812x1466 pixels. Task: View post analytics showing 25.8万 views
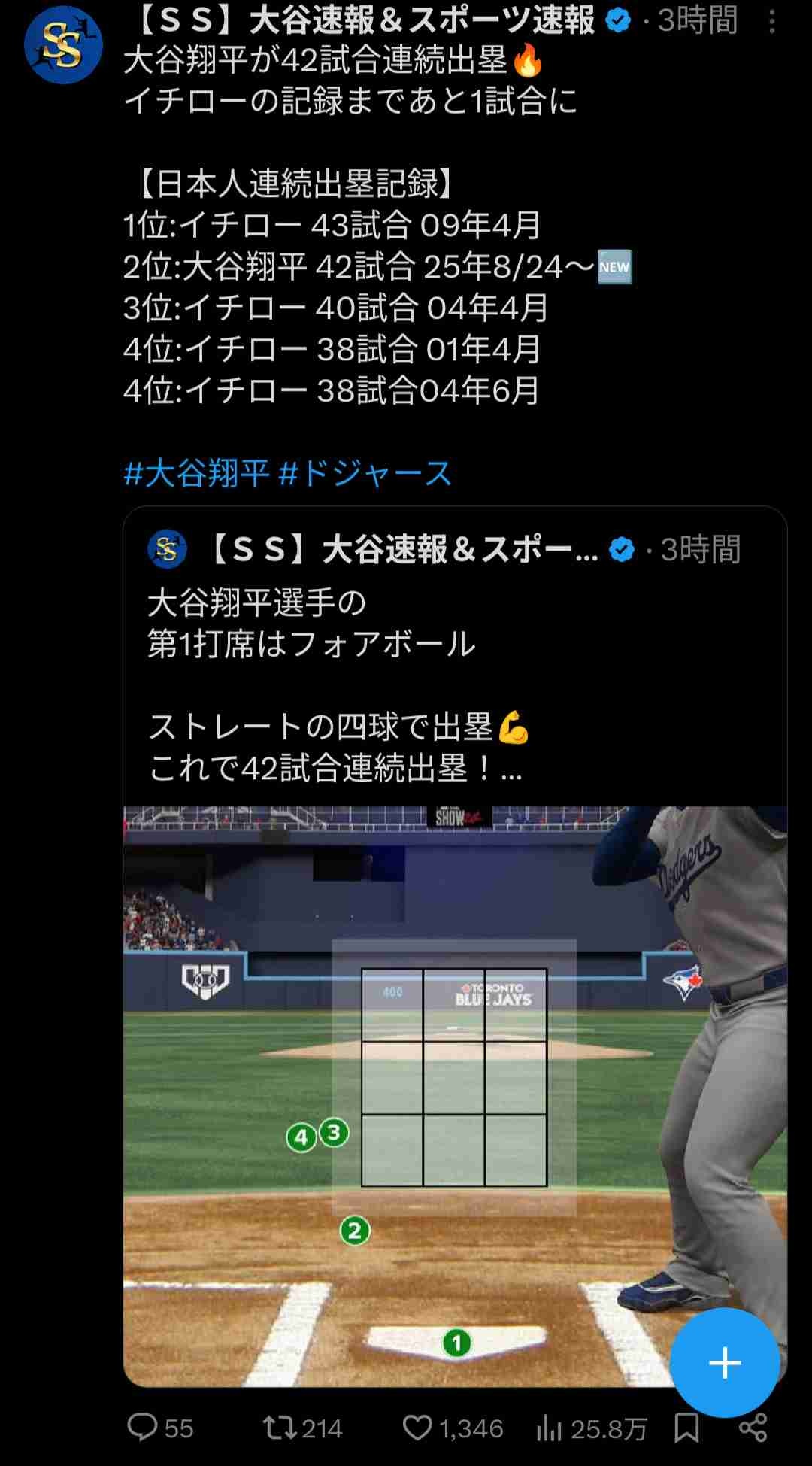pyautogui.click(x=550, y=1427)
